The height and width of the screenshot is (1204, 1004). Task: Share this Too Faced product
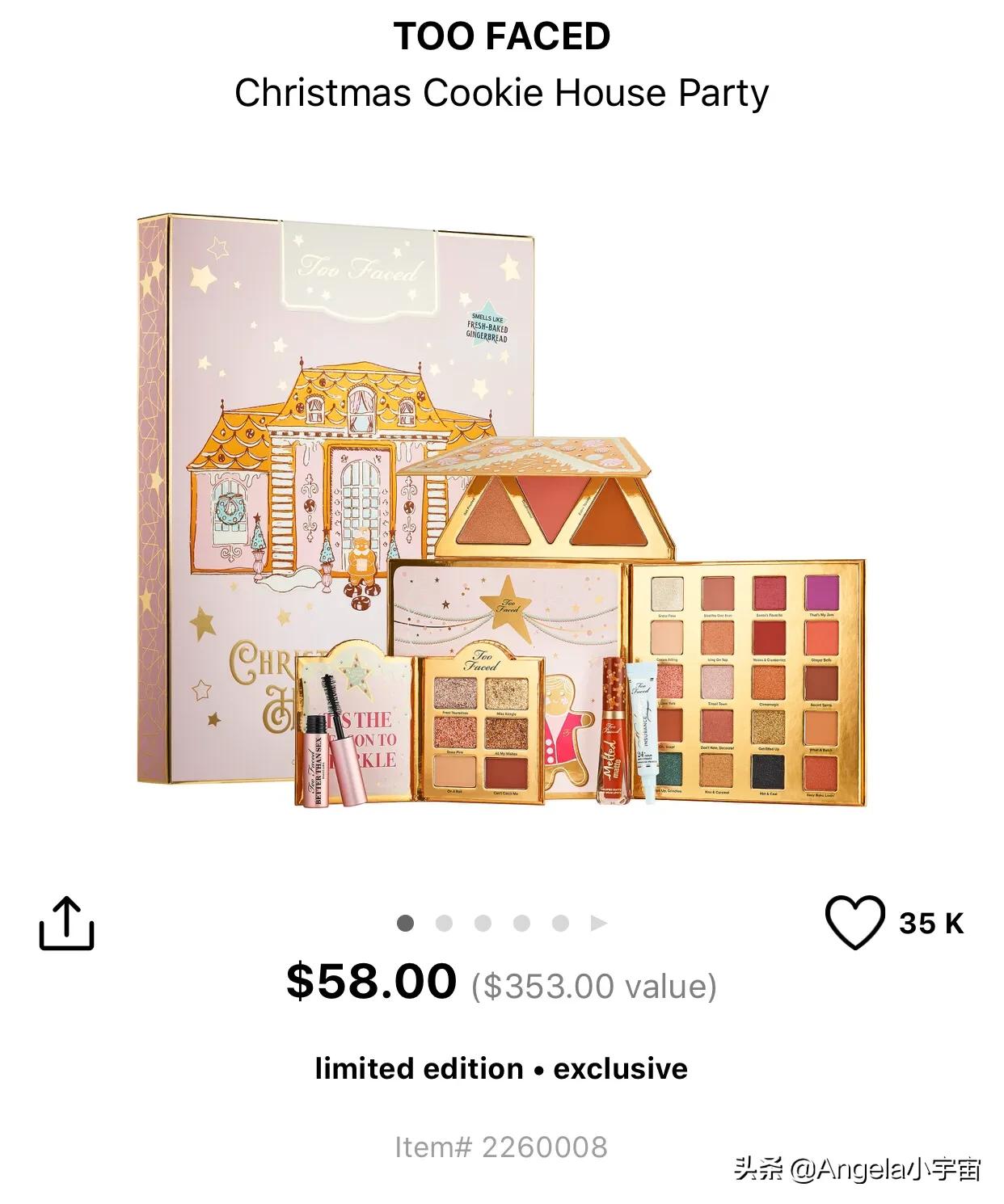pos(66,923)
